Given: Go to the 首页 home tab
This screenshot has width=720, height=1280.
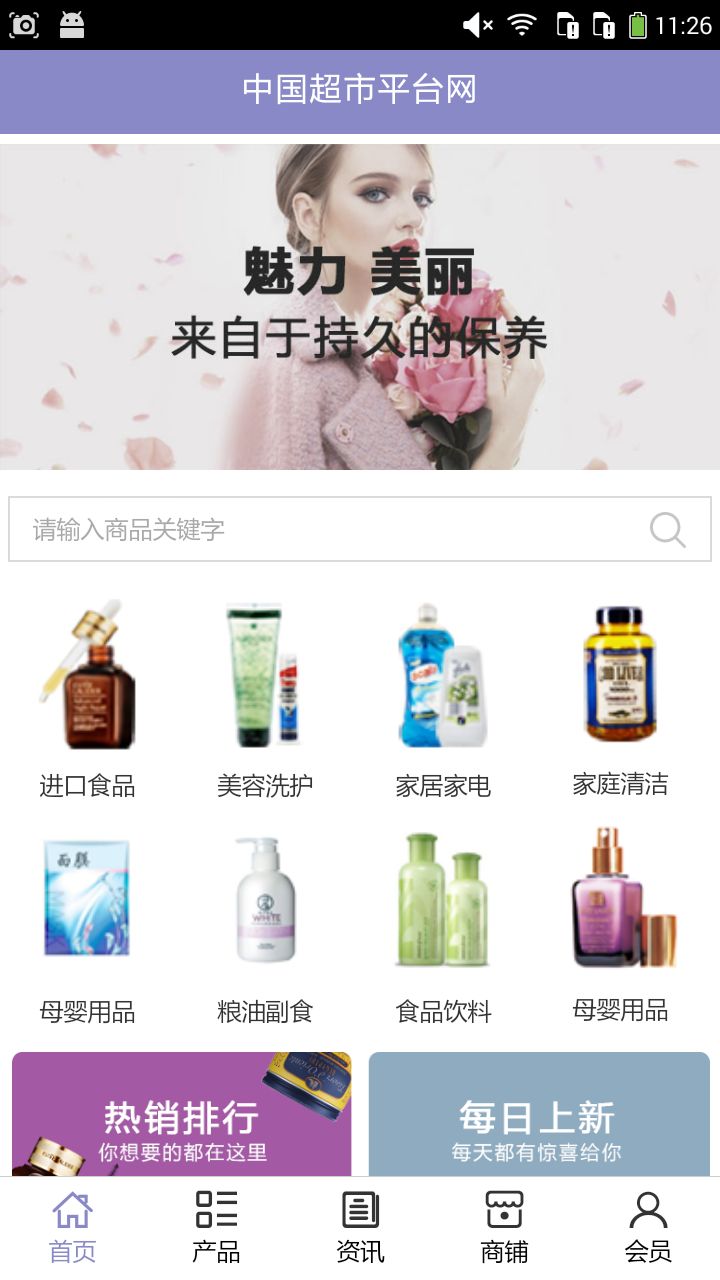Looking at the screenshot, I should (72, 1227).
